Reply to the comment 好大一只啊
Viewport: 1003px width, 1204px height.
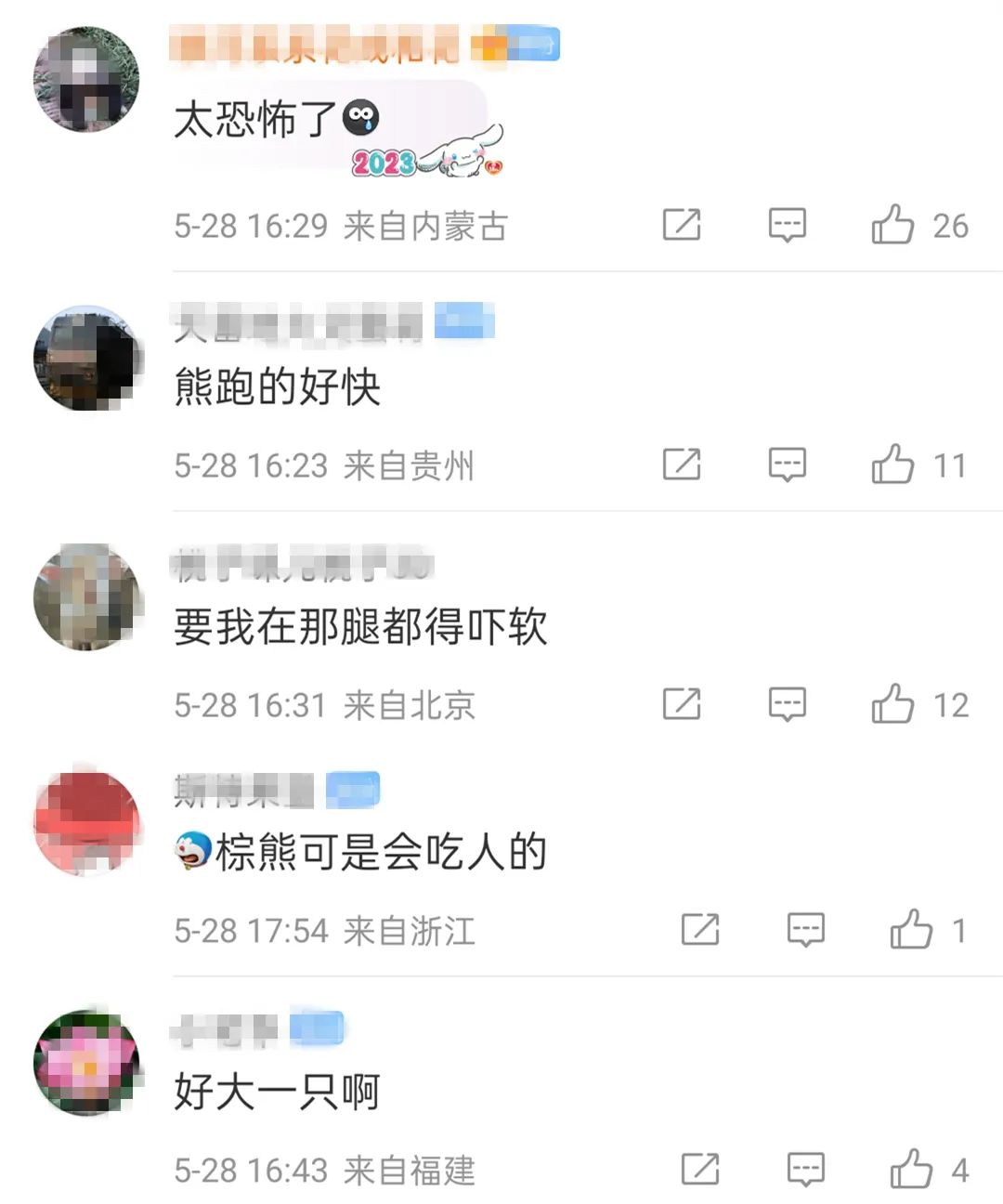pyautogui.click(x=805, y=1170)
